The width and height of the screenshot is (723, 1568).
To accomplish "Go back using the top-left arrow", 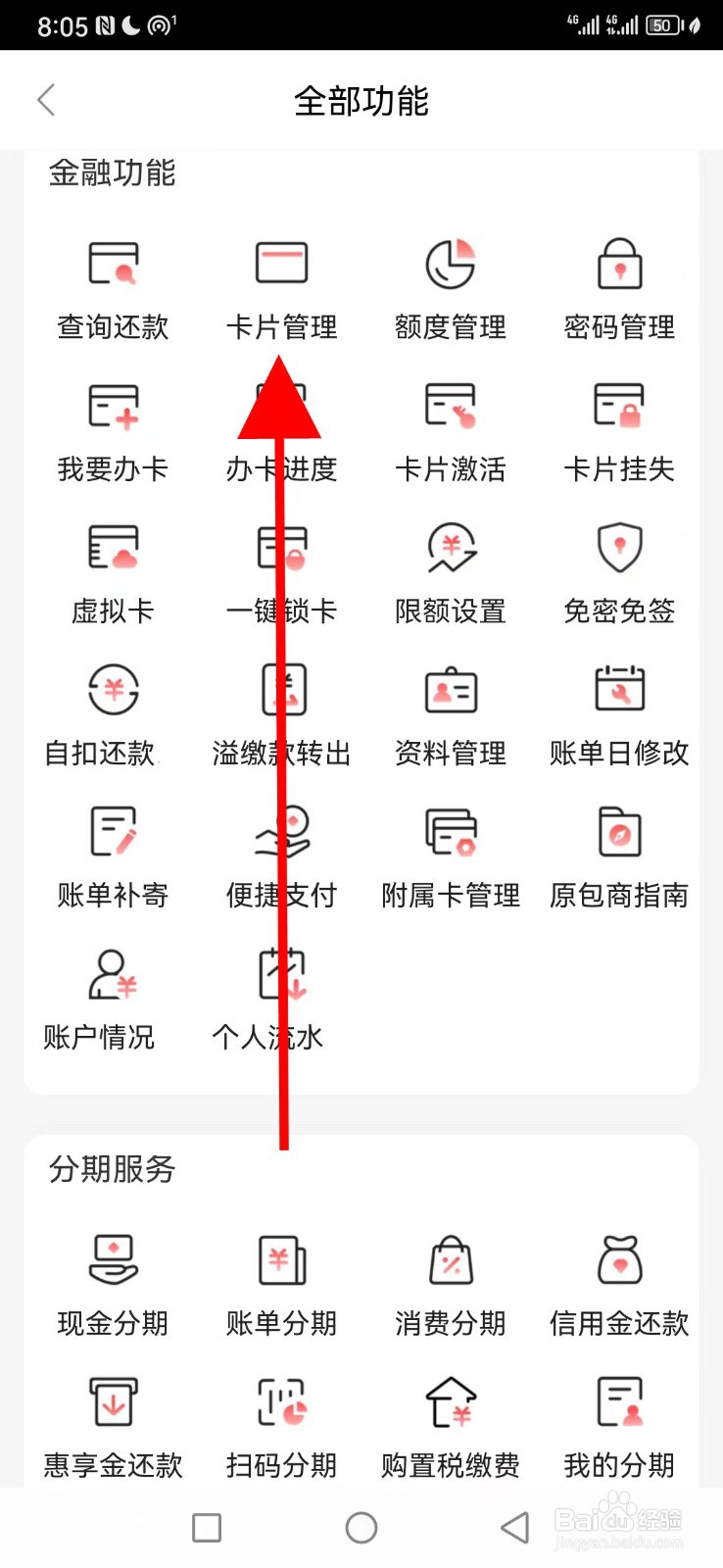I will [46, 100].
